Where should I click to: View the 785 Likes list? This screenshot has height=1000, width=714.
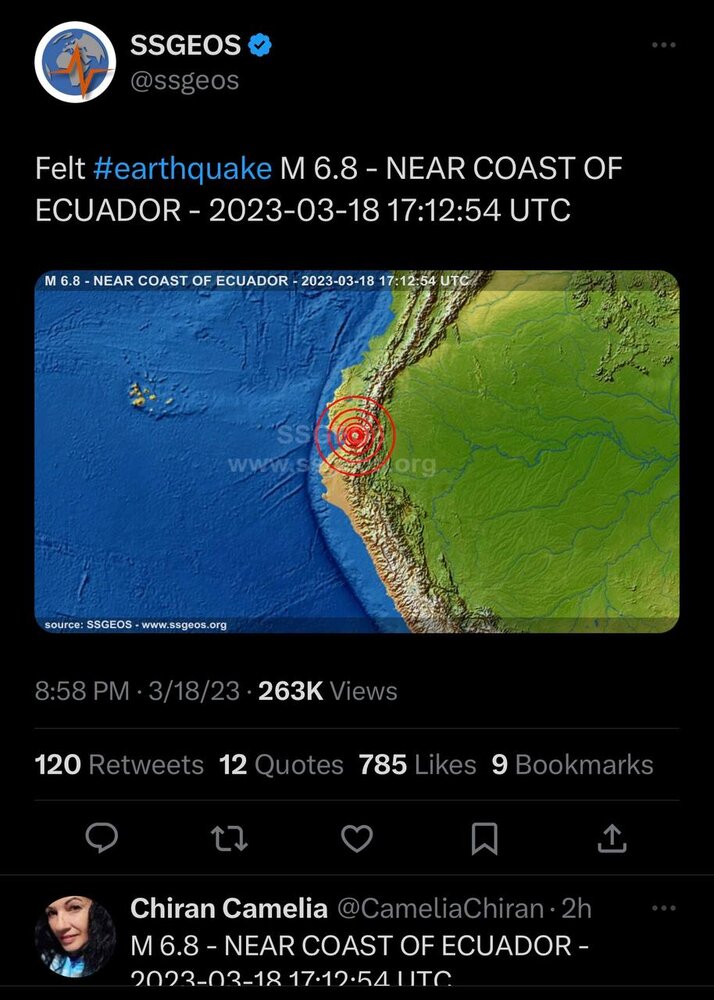417,765
